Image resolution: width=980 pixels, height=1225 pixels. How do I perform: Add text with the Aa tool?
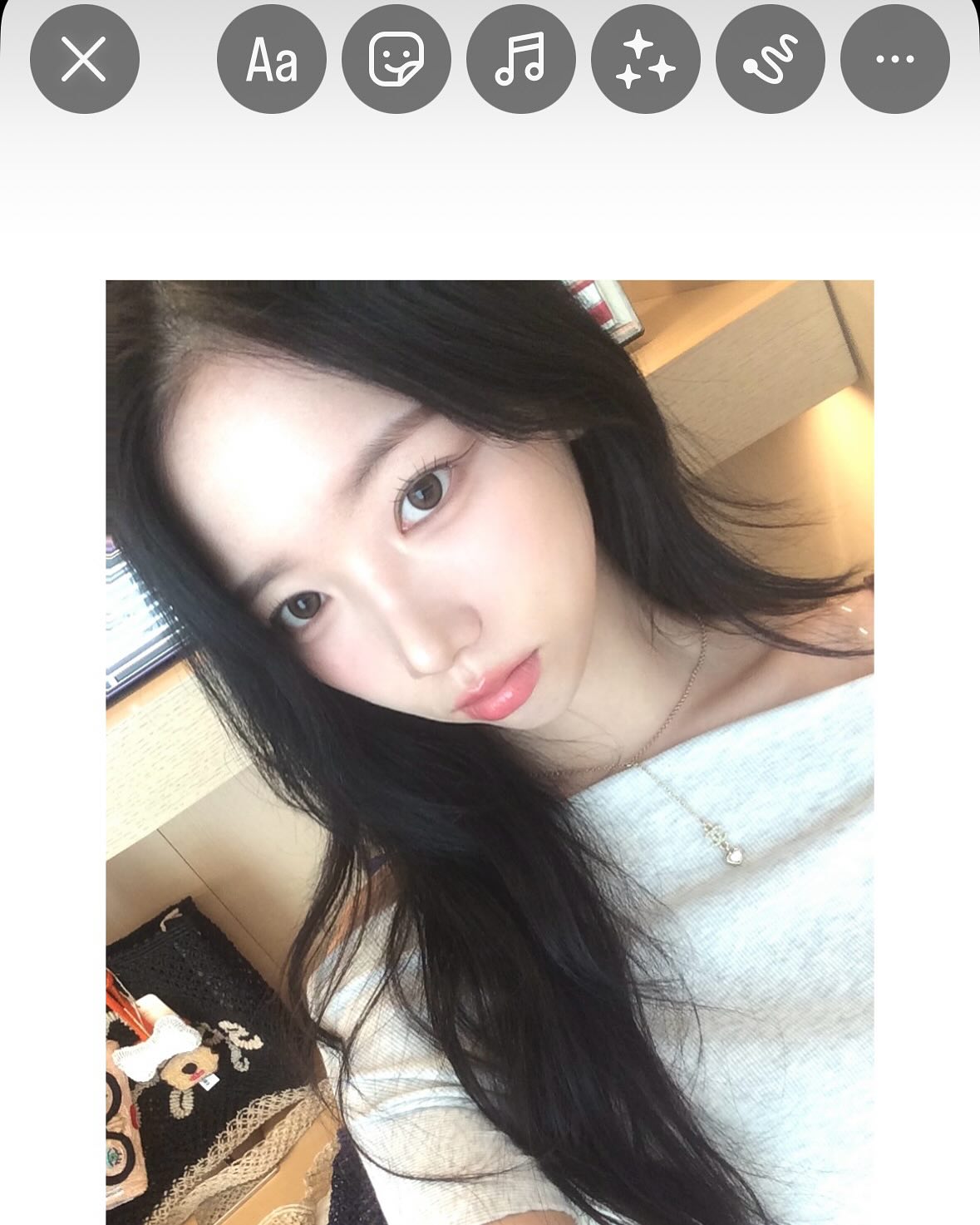[x=272, y=59]
